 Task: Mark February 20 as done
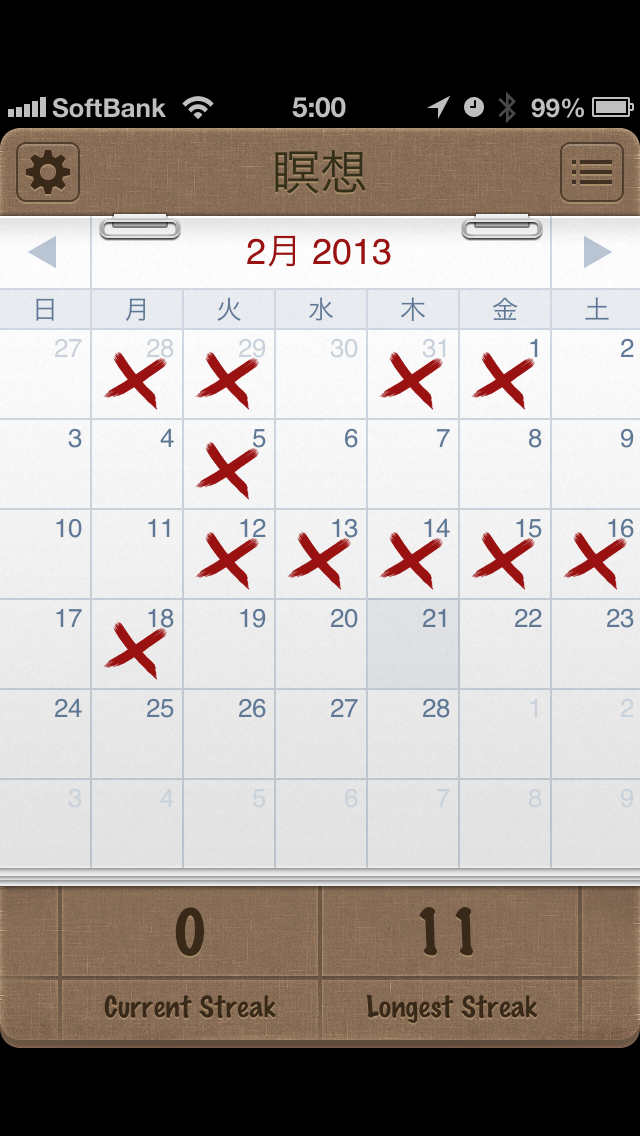point(321,643)
